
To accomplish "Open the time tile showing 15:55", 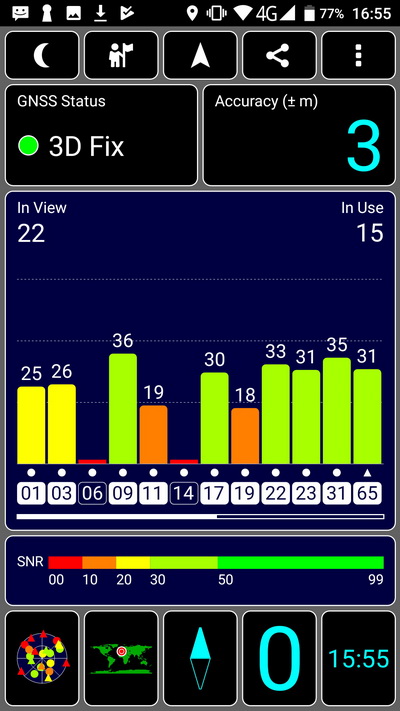I will (358, 658).
